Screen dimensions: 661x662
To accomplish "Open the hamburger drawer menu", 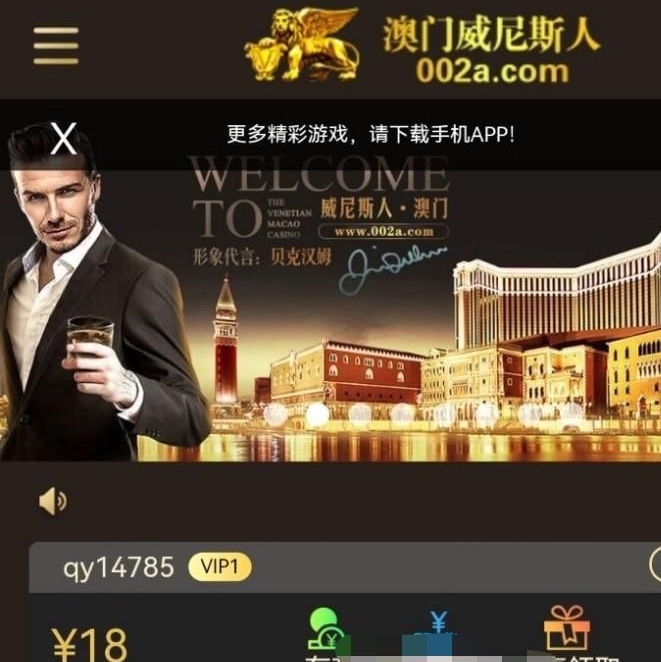I will [x=55, y=45].
